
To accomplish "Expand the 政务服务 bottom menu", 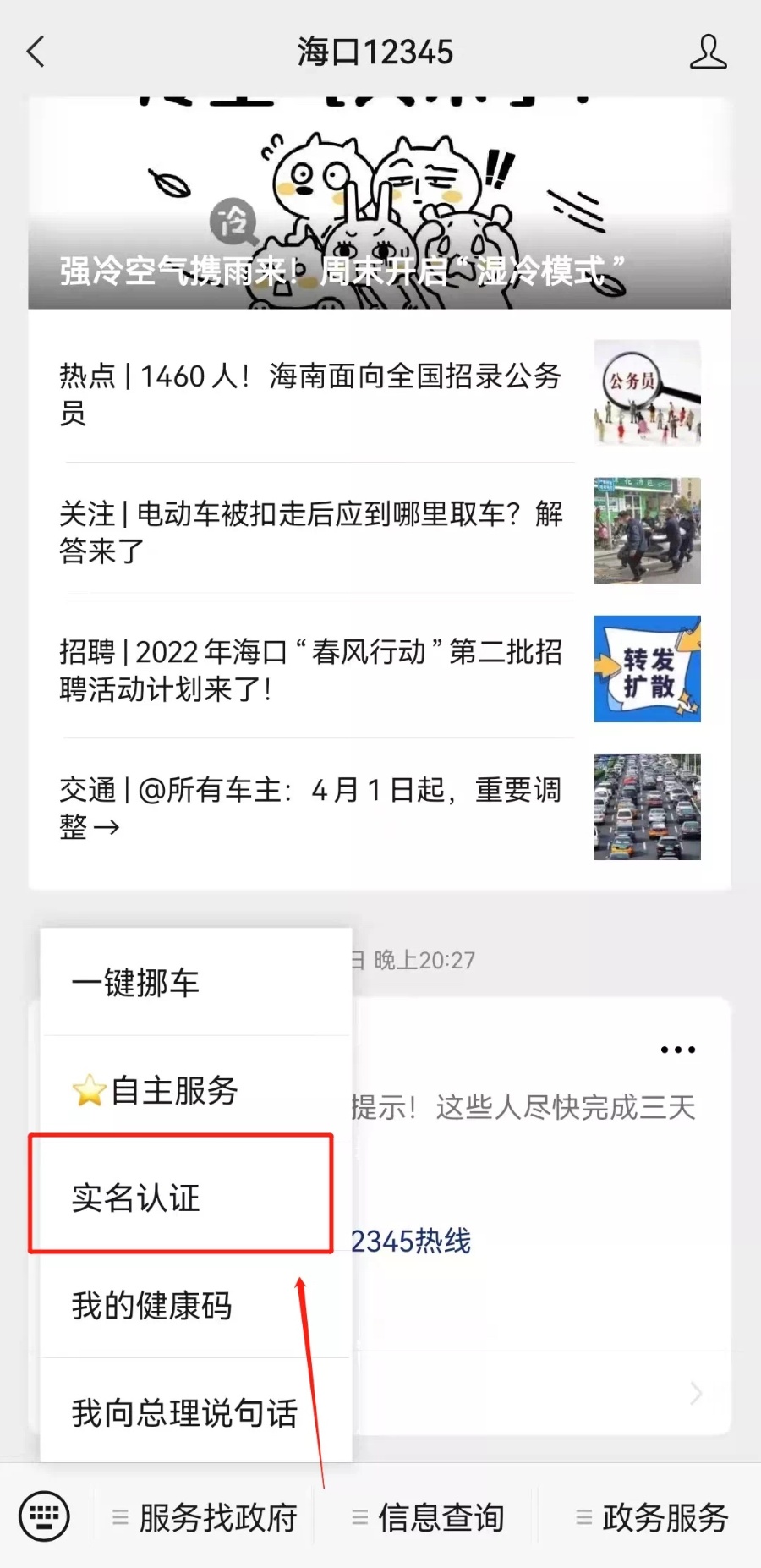I will (653, 1517).
